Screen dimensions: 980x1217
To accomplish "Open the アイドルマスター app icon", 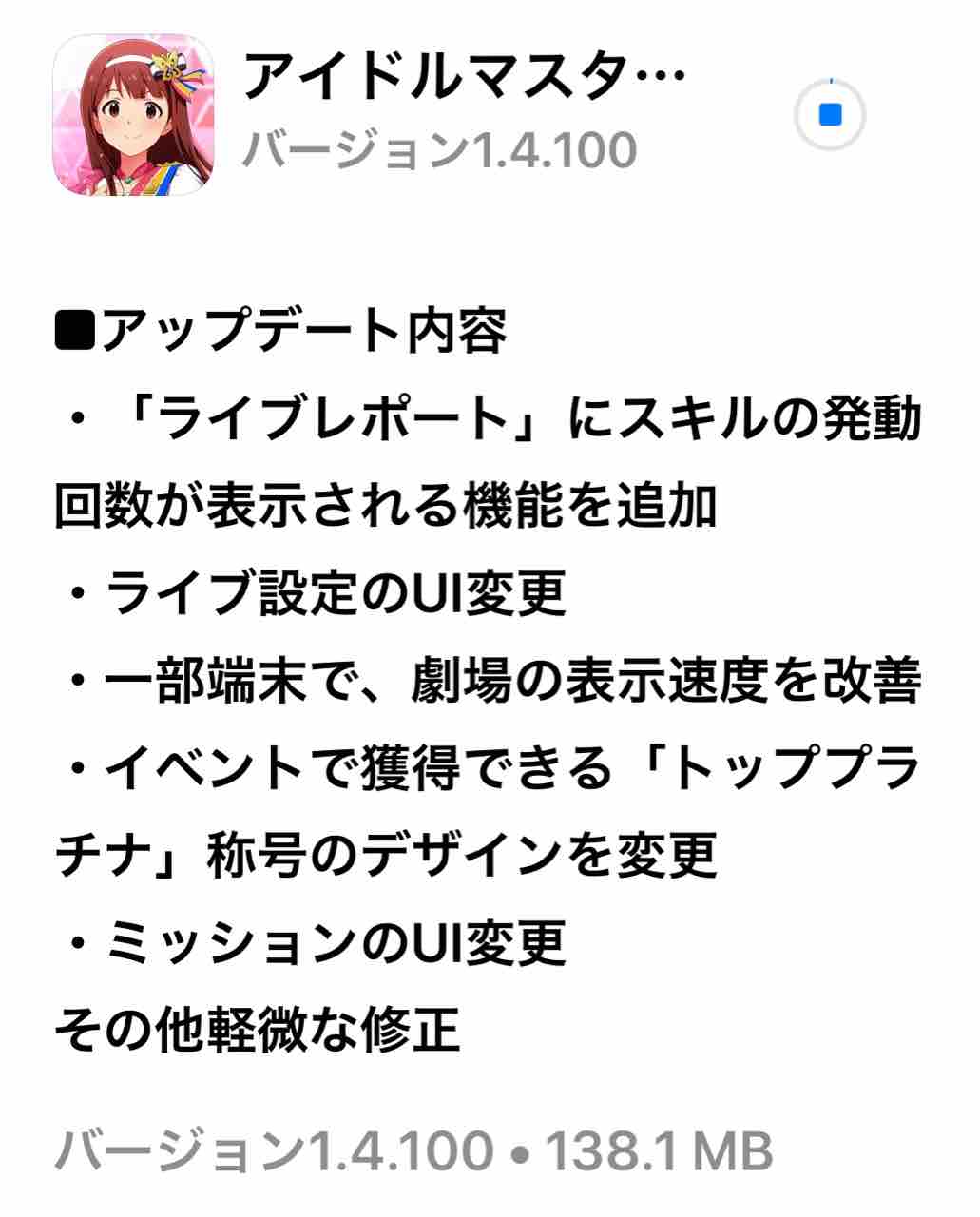I will tap(134, 115).
